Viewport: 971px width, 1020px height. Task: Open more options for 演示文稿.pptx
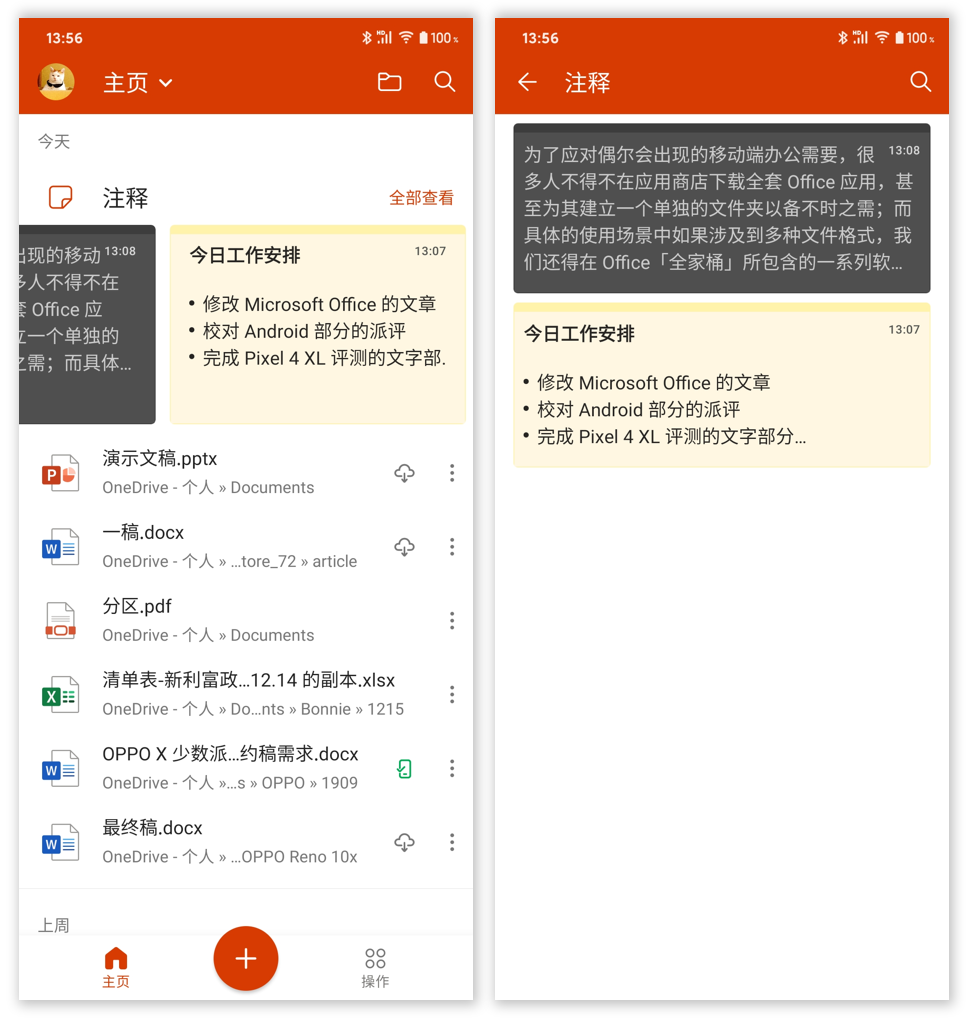click(452, 473)
